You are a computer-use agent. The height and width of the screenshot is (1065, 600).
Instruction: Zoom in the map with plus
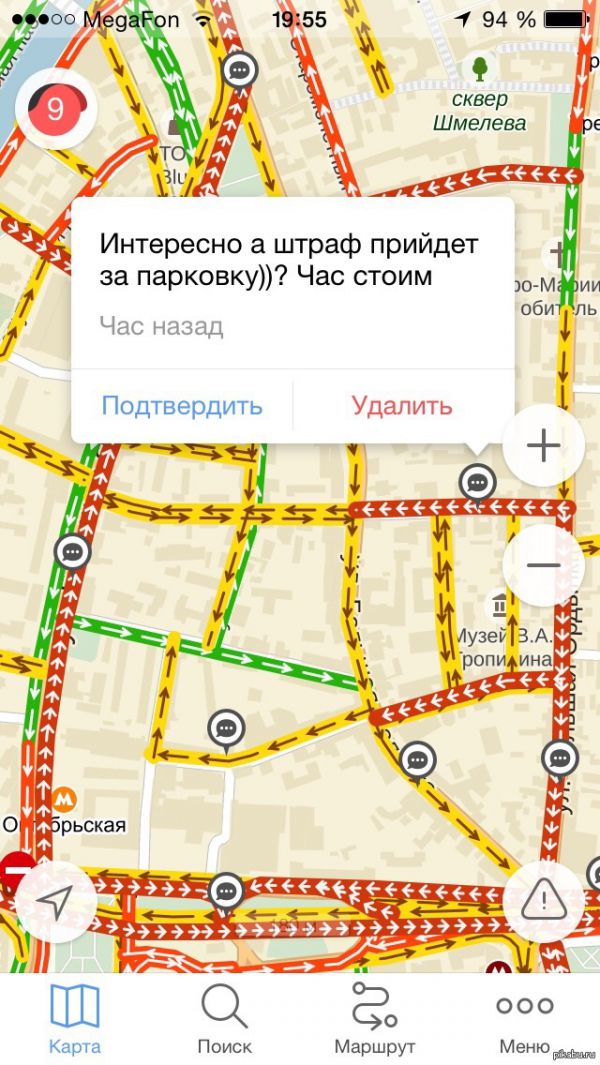pyautogui.click(x=544, y=446)
